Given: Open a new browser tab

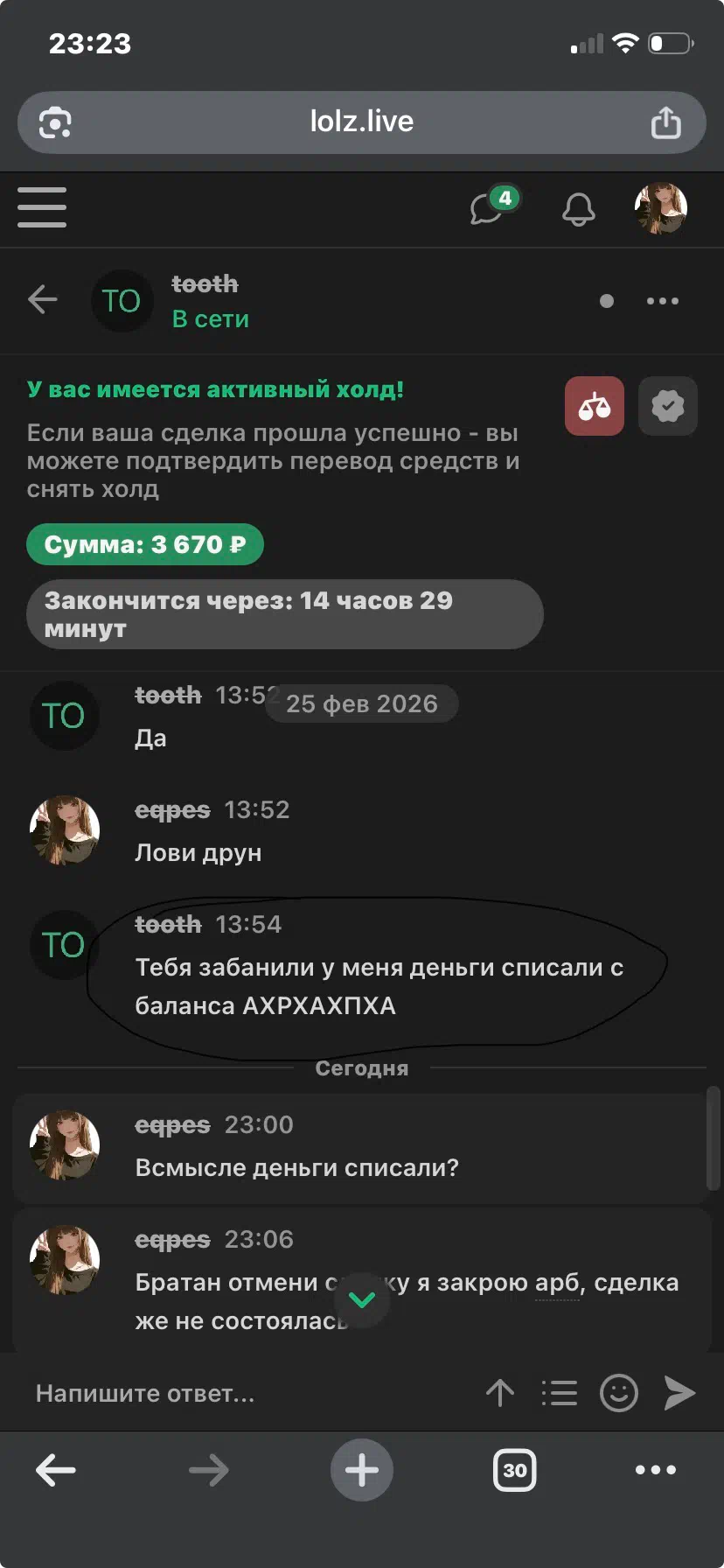Looking at the screenshot, I should tap(361, 1471).
